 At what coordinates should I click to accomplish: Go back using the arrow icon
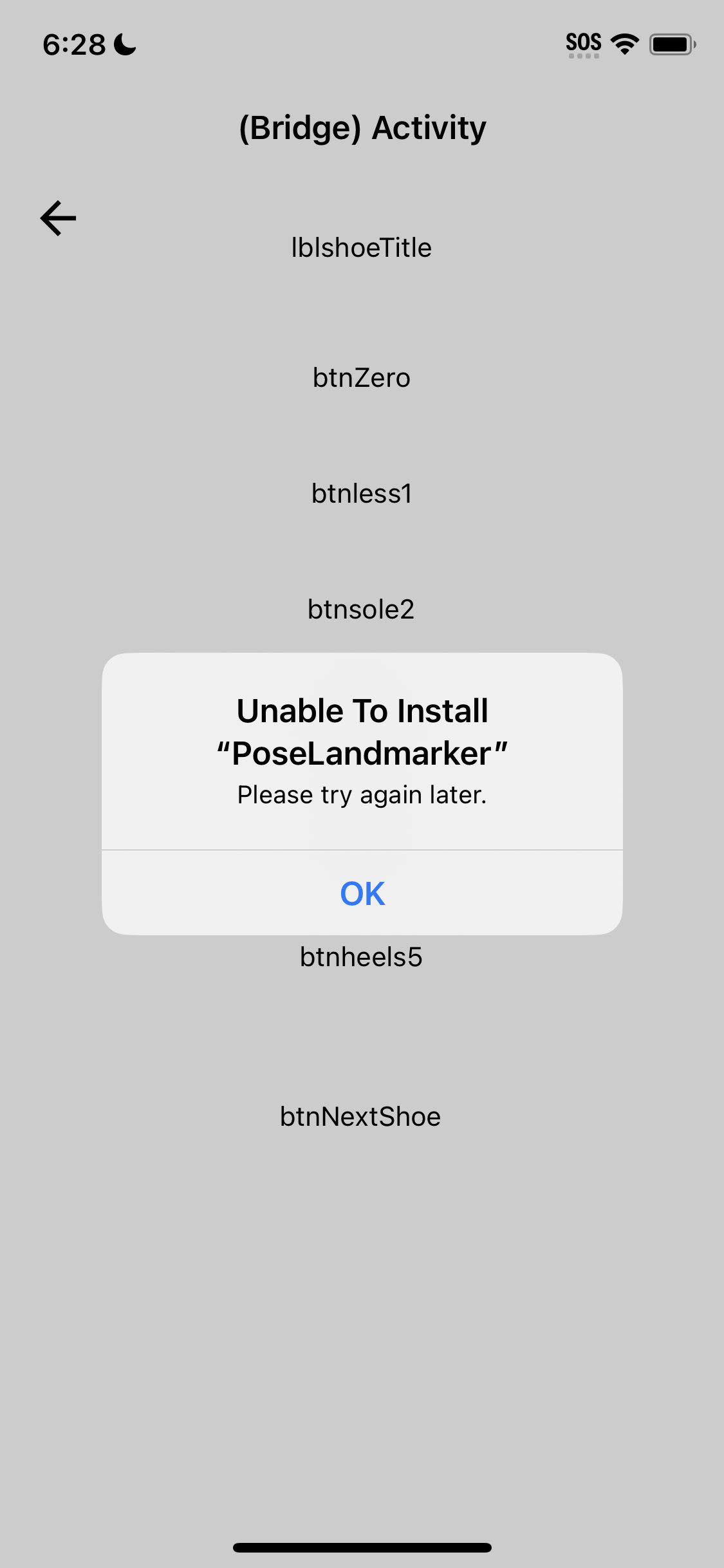(x=58, y=218)
